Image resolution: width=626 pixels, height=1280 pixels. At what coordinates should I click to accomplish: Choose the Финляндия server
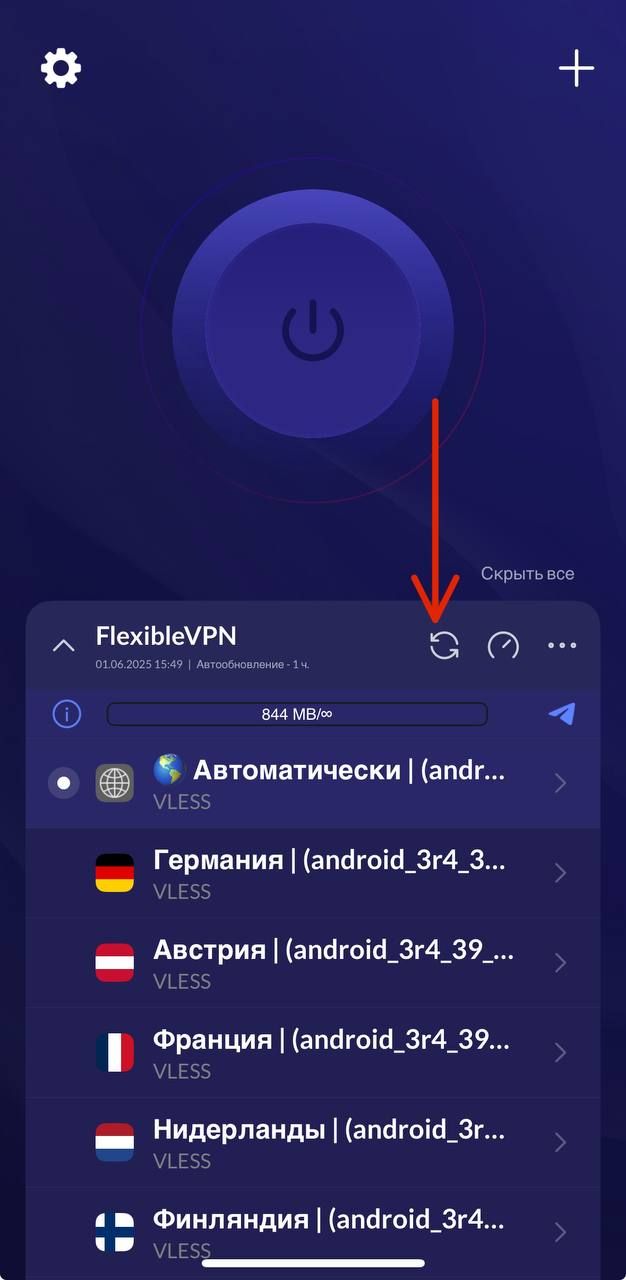pos(313,1233)
